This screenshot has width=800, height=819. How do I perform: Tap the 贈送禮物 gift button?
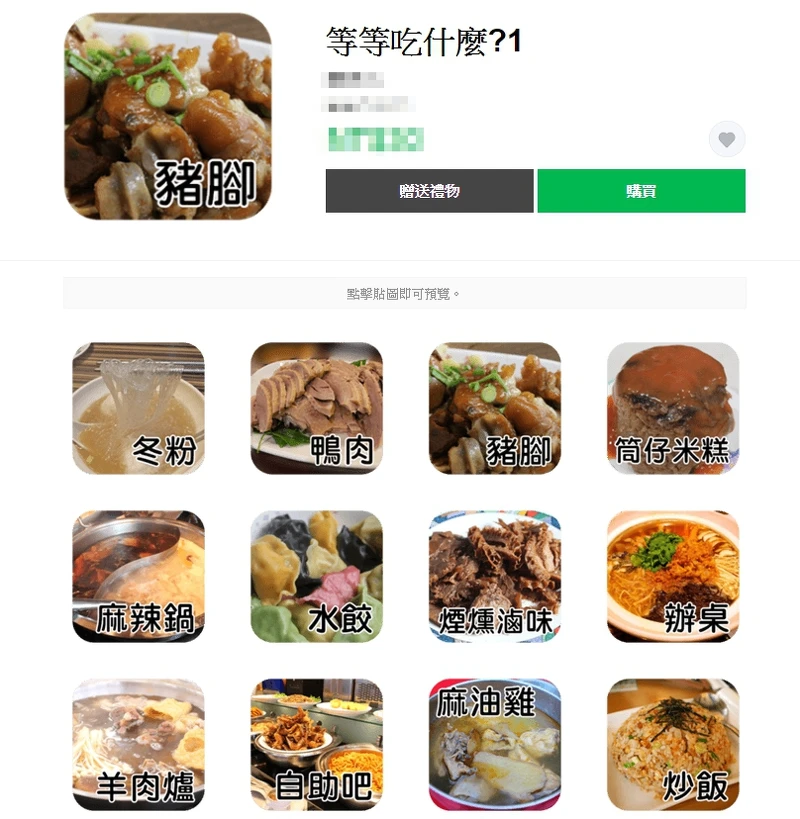[x=429, y=191]
